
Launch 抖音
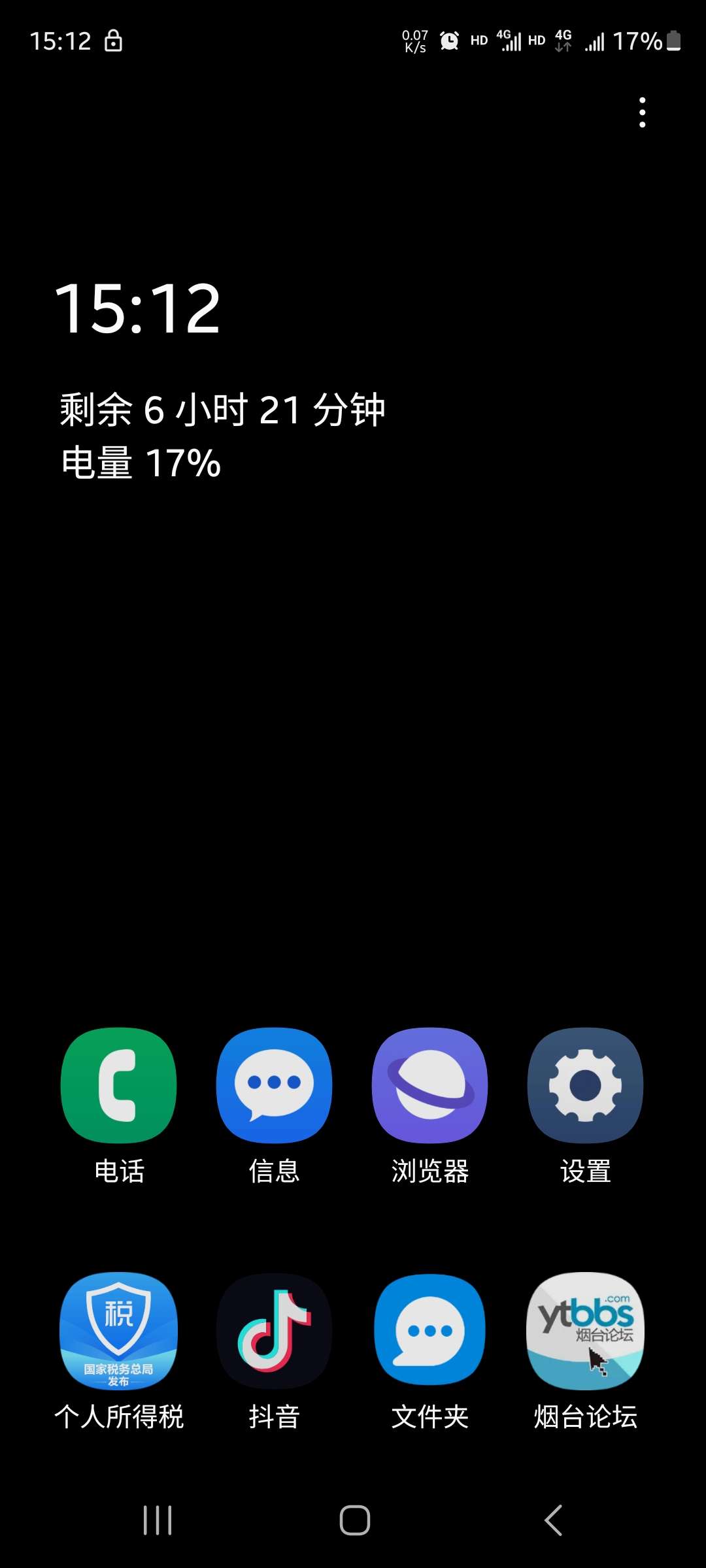274,1331
